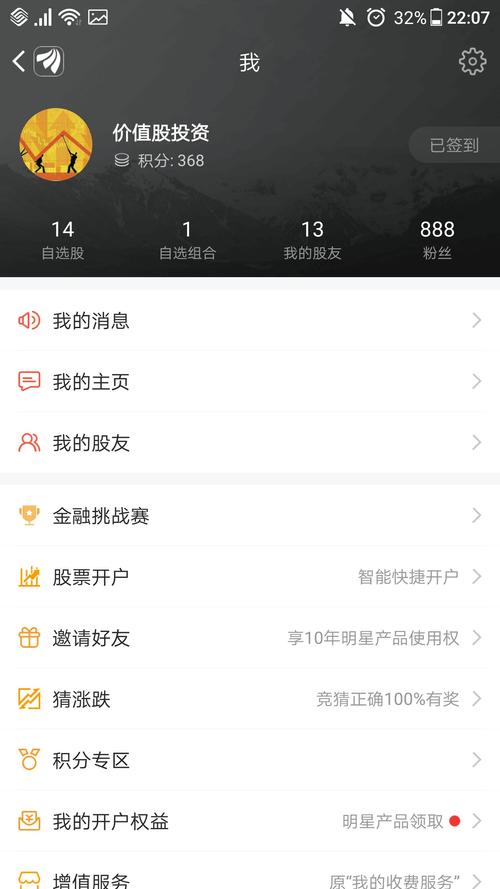
Task: View the 14 自选股 list
Action: click(62, 240)
